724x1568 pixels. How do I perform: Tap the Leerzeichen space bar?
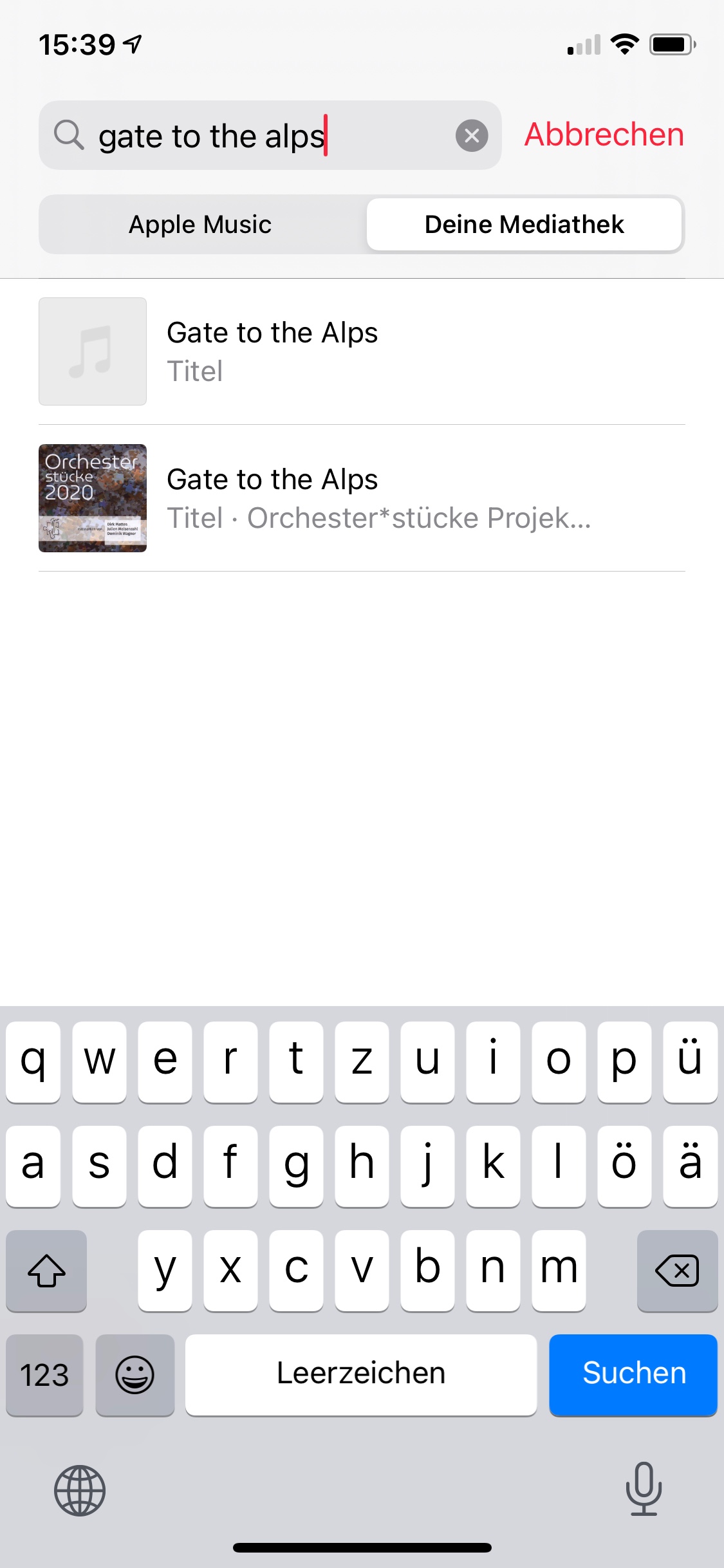tap(360, 1373)
